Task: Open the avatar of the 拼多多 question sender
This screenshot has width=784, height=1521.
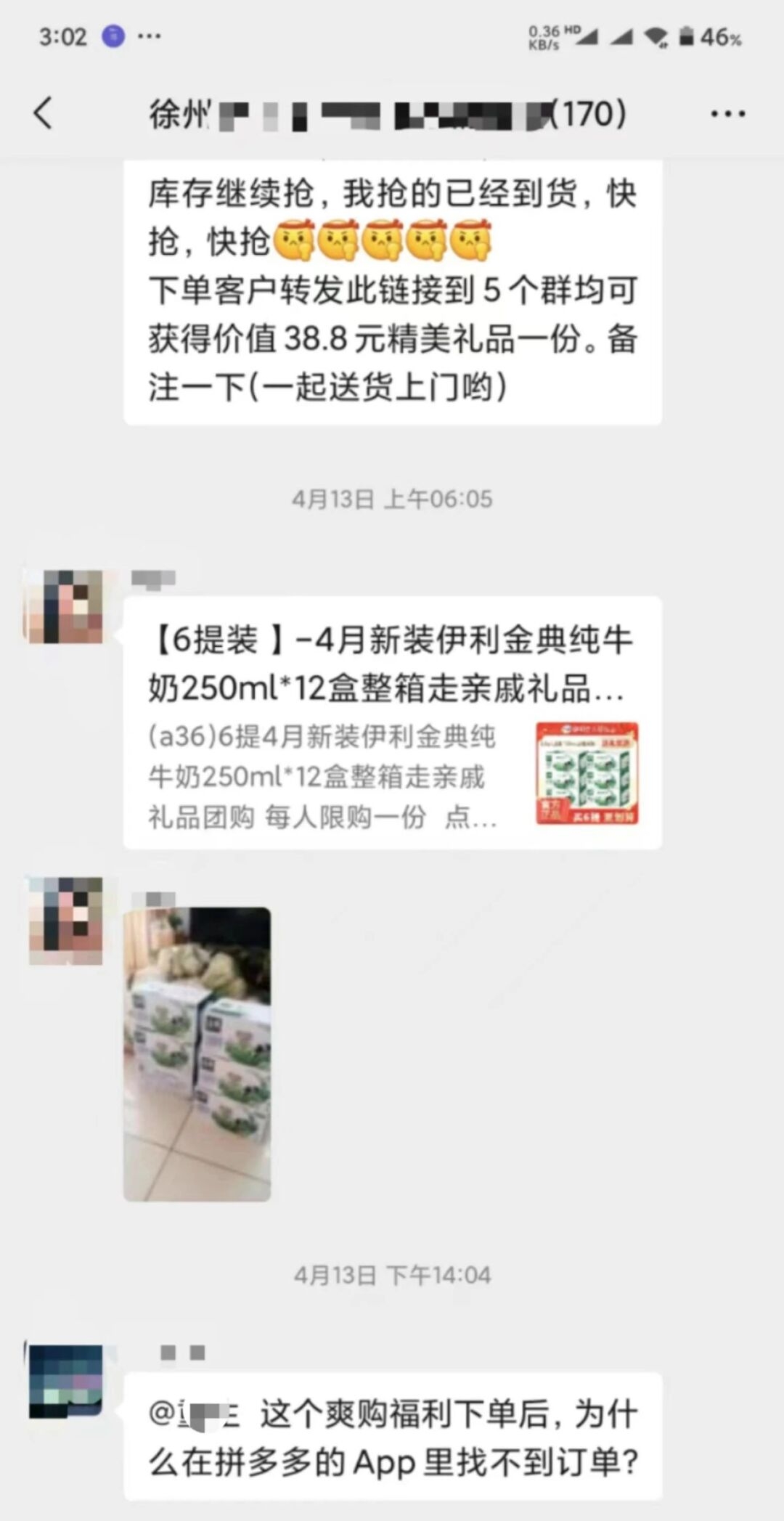Action: click(x=65, y=1382)
